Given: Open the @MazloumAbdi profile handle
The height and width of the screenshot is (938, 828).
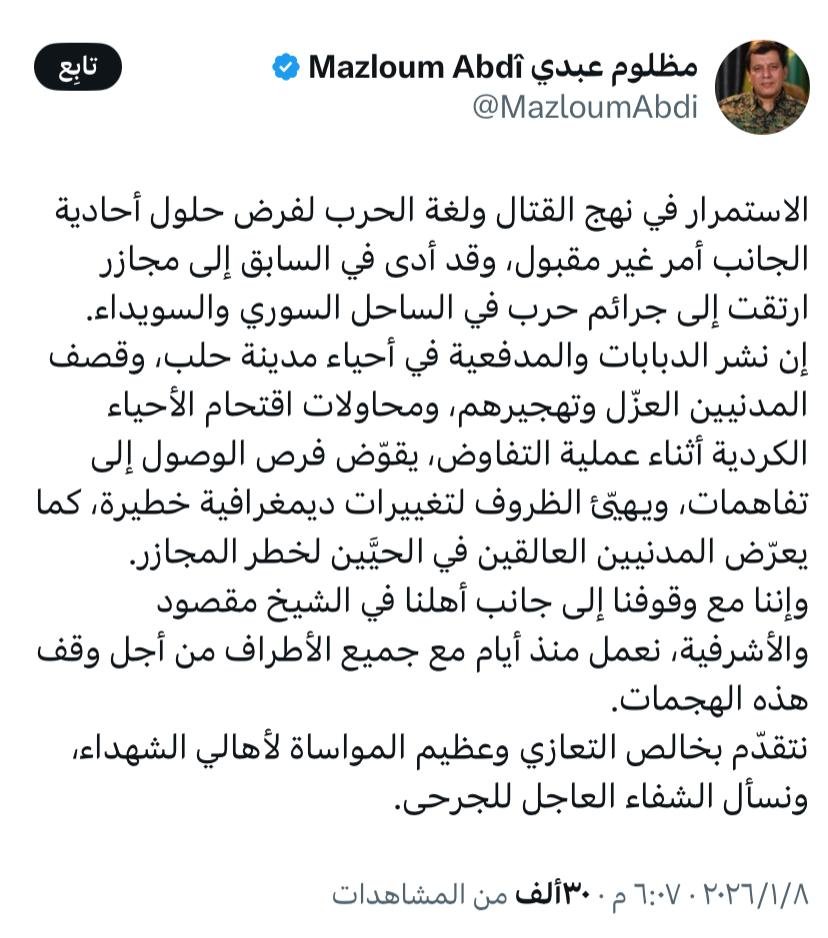Looking at the screenshot, I should point(585,108).
